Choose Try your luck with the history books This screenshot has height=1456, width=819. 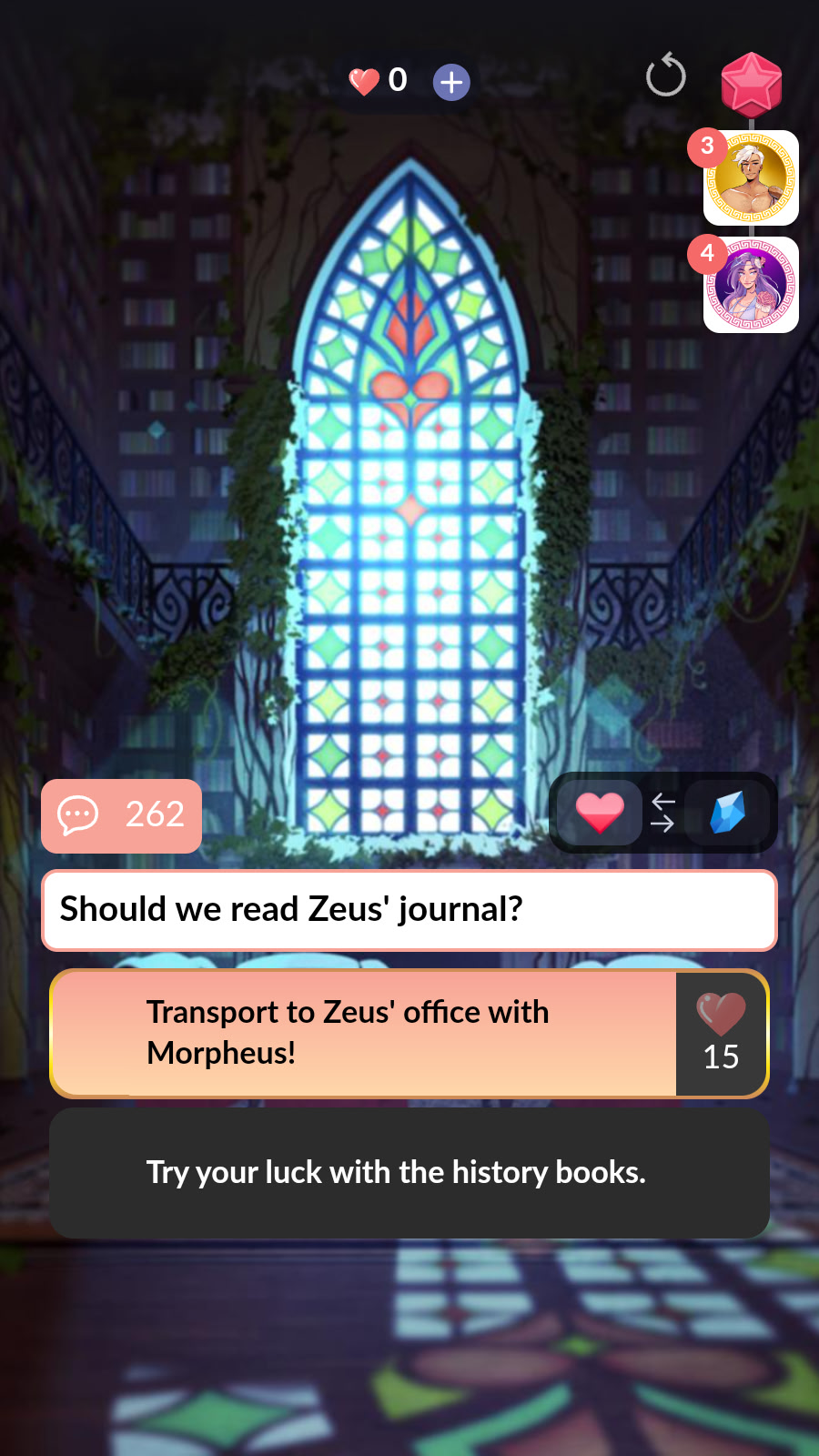pos(409,1173)
